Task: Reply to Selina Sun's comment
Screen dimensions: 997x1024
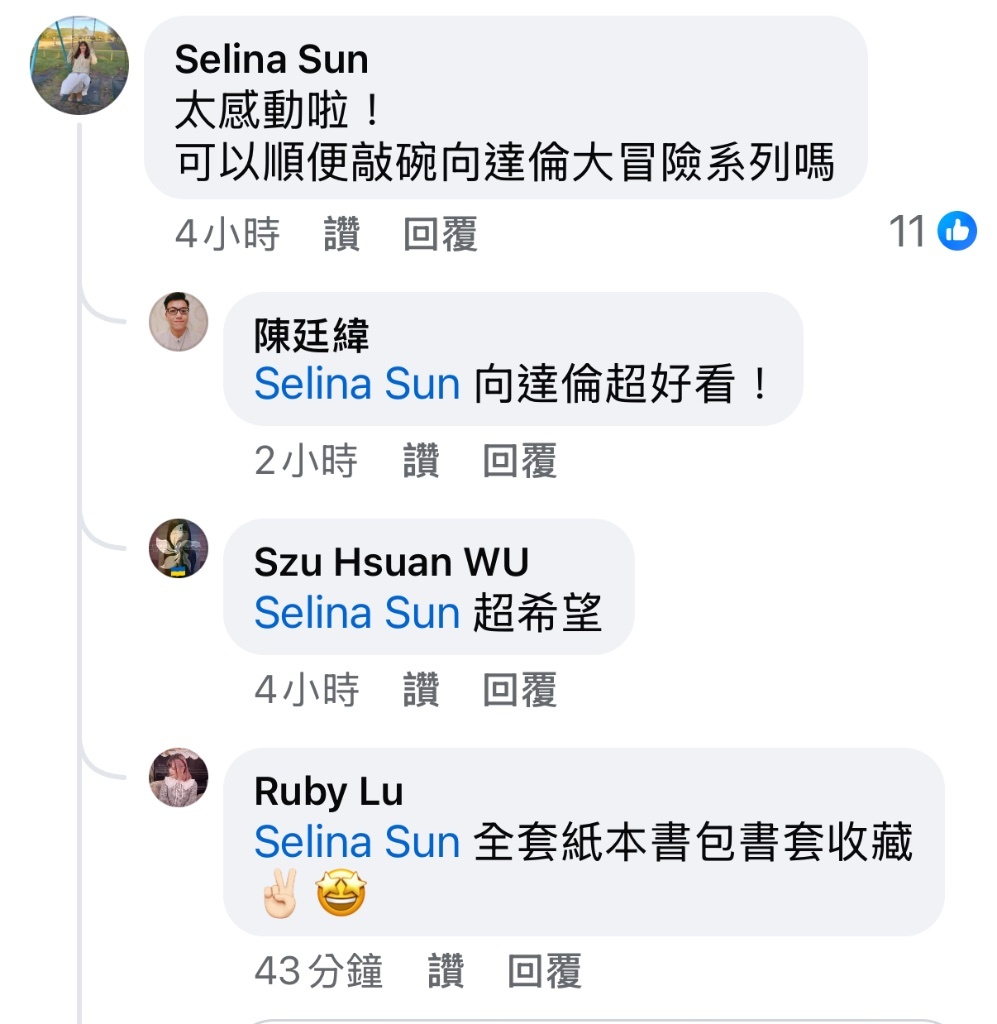Action: [x=440, y=234]
